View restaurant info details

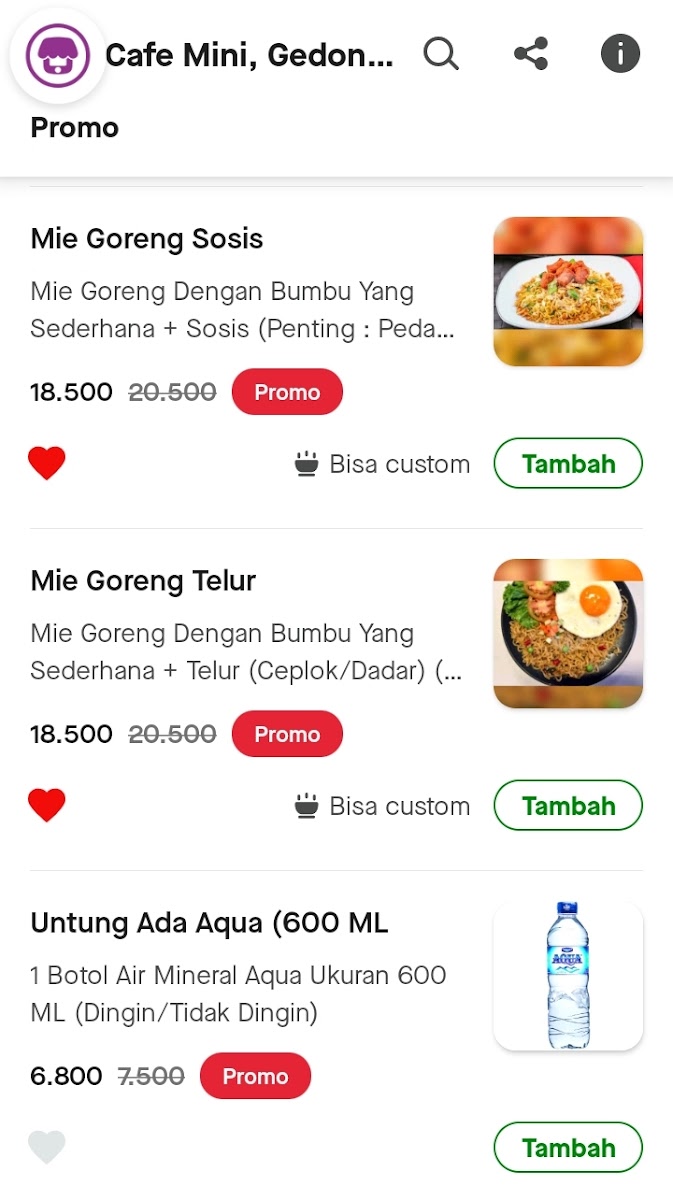[620, 54]
